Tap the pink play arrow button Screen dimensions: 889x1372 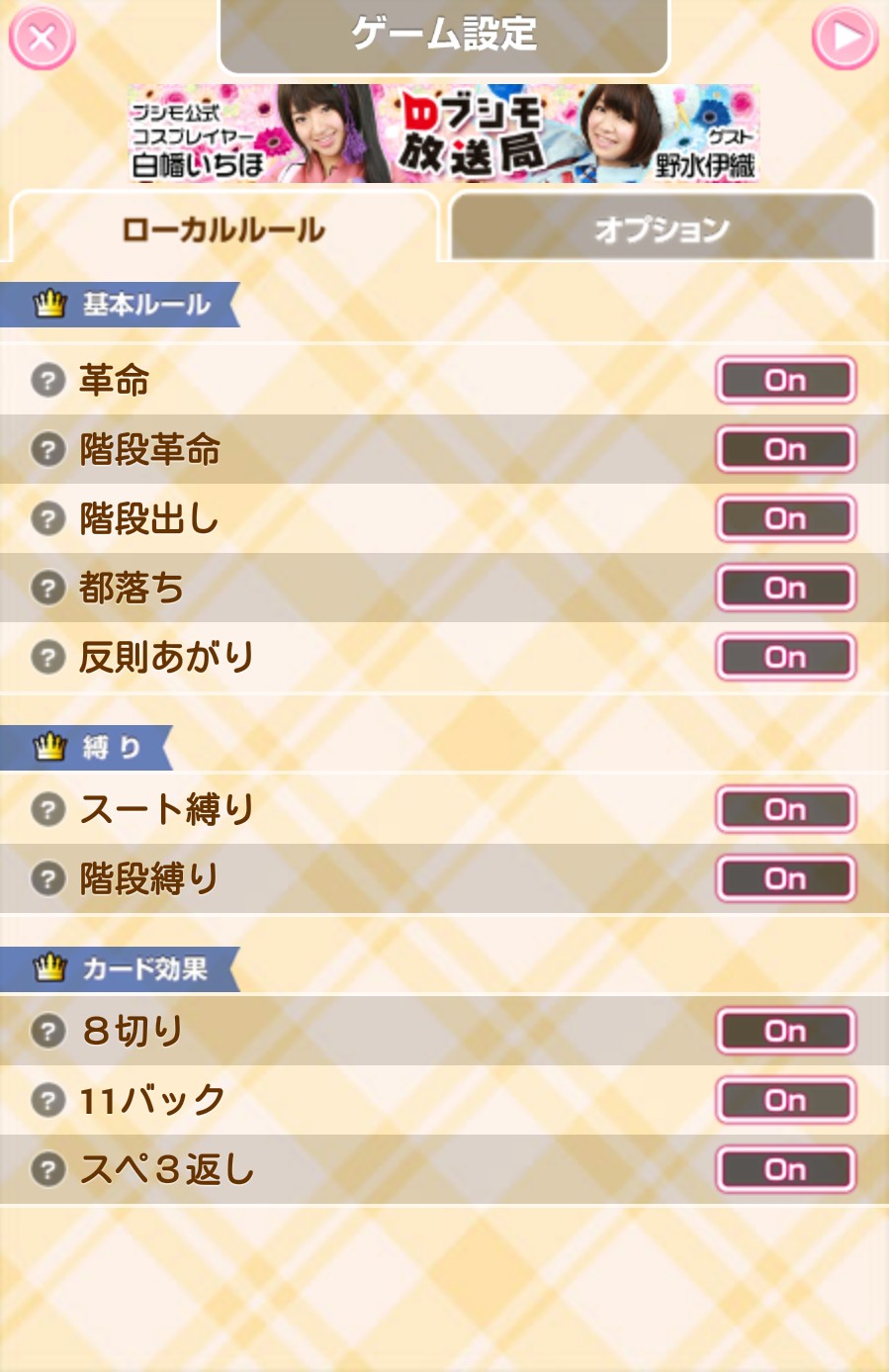[845, 38]
